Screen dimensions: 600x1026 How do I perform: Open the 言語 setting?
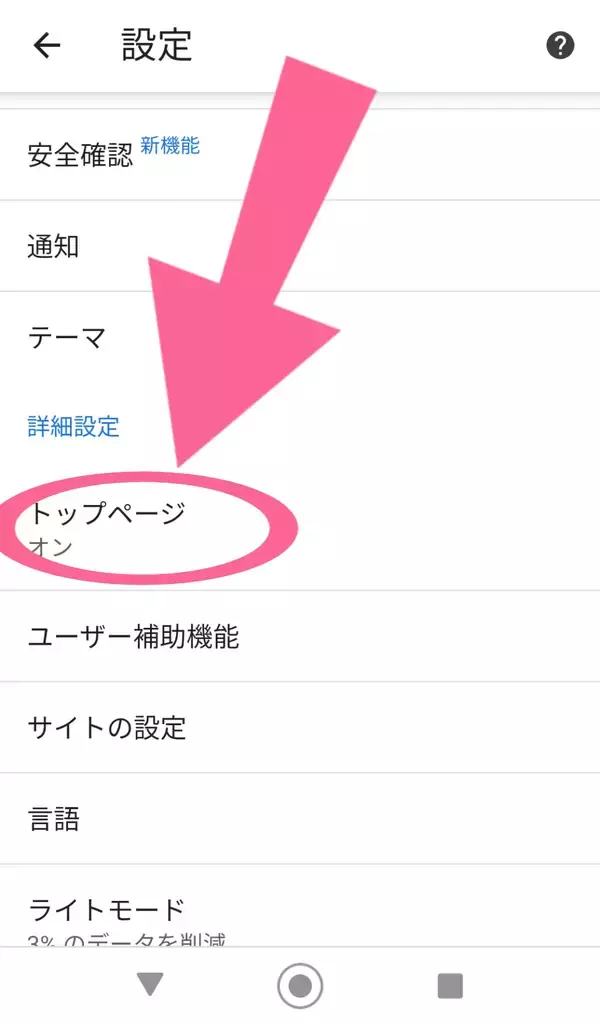coord(300,819)
